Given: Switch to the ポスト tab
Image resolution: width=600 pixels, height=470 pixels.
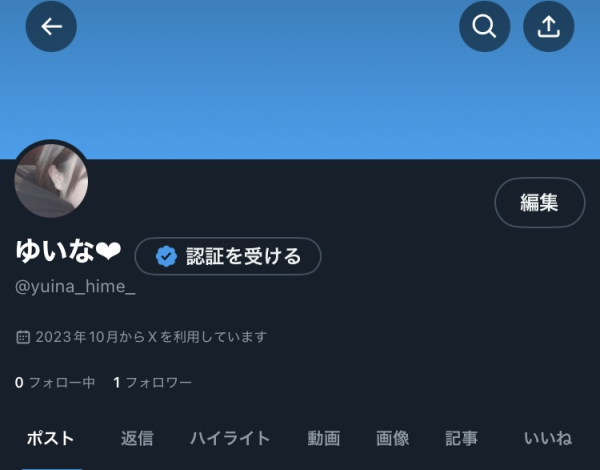Looking at the screenshot, I should 50,438.
